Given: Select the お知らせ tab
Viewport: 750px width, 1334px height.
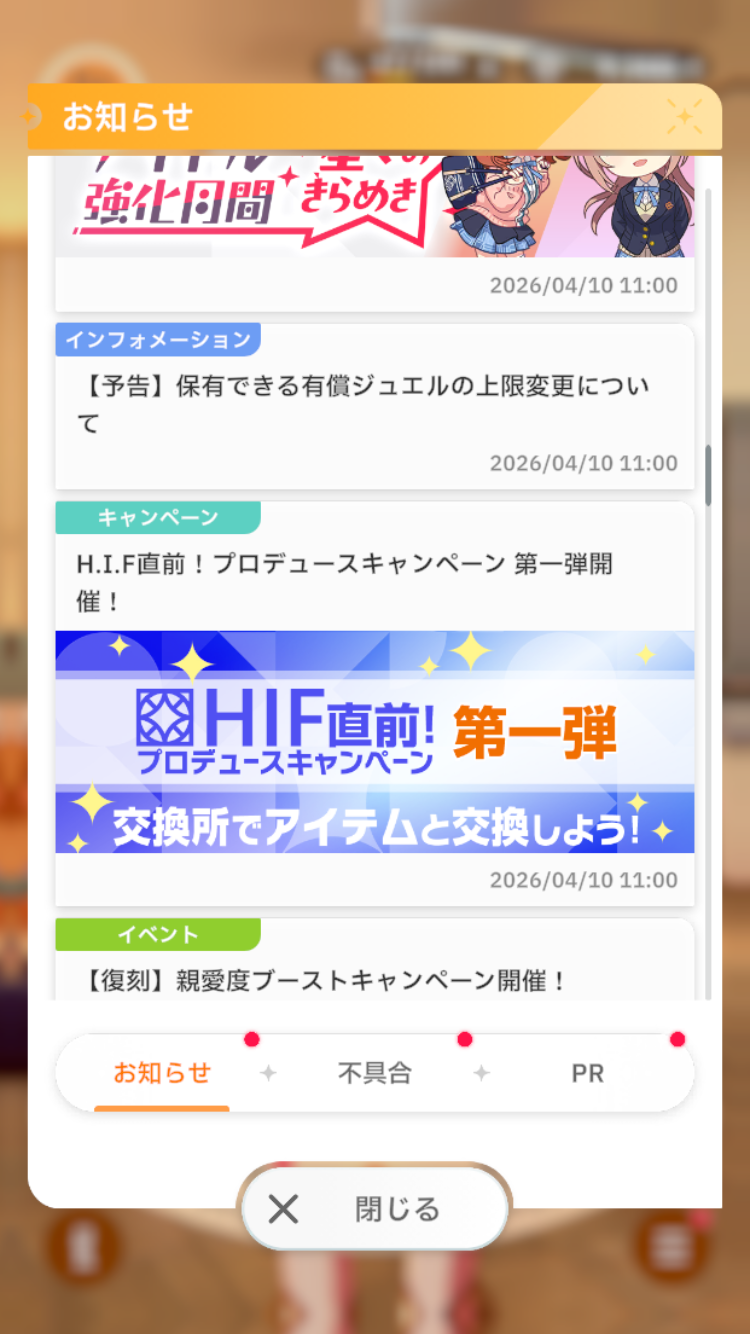Looking at the screenshot, I should [x=162, y=1073].
